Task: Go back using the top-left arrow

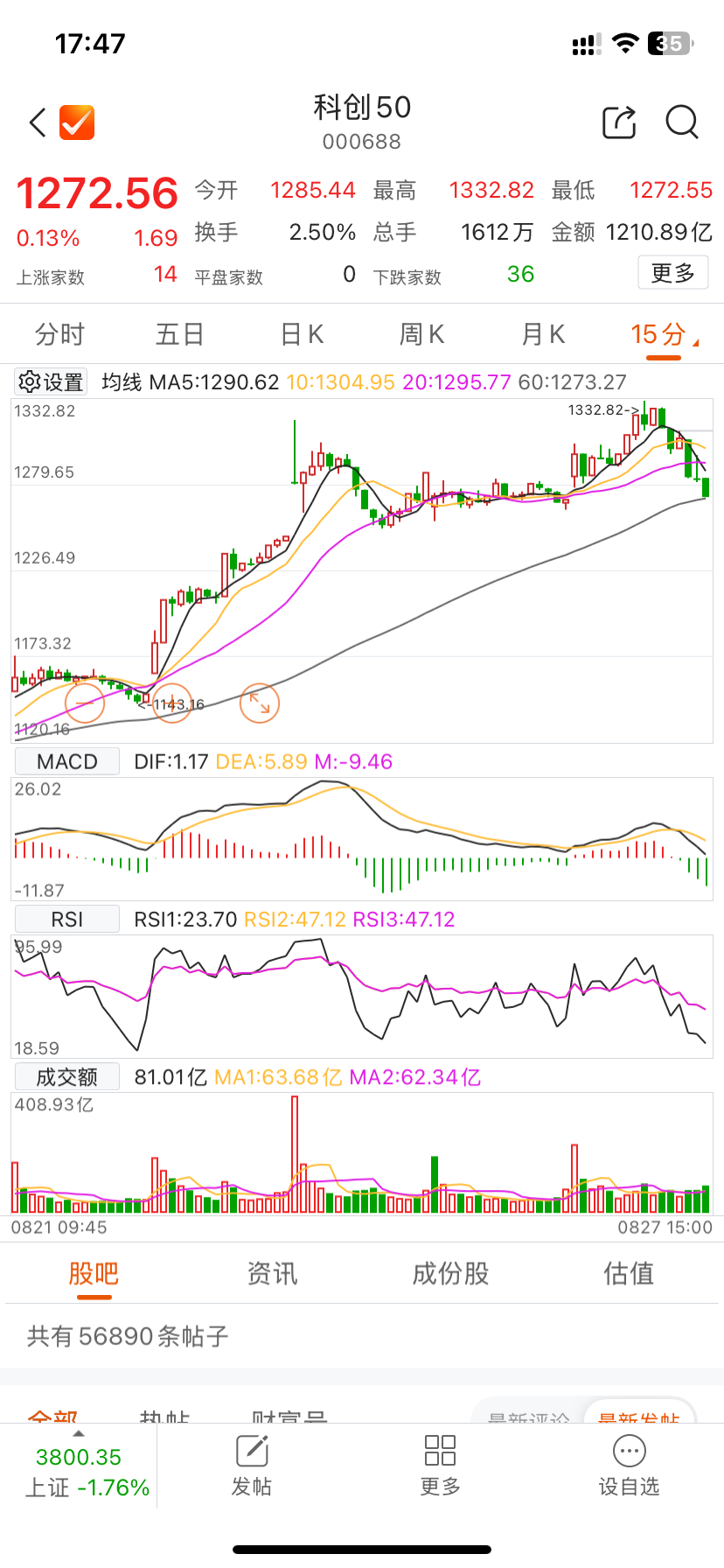Action: [x=38, y=122]
